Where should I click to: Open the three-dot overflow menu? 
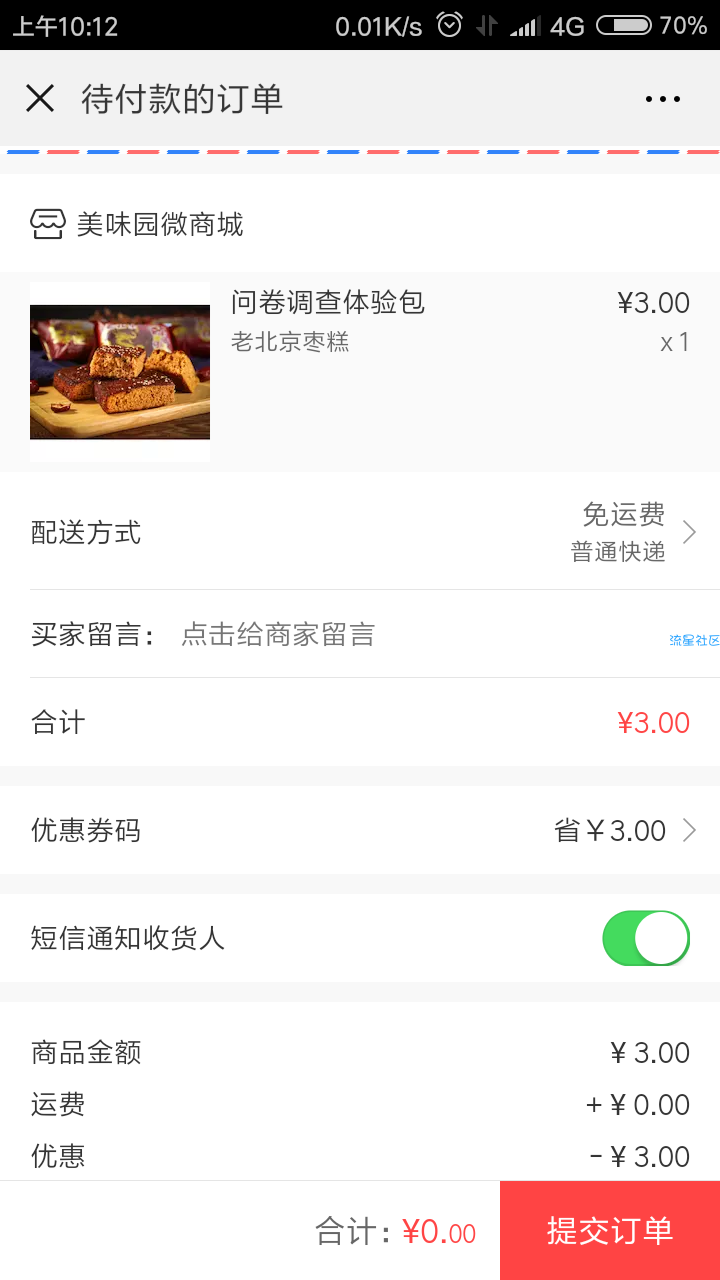coord(662,99)
